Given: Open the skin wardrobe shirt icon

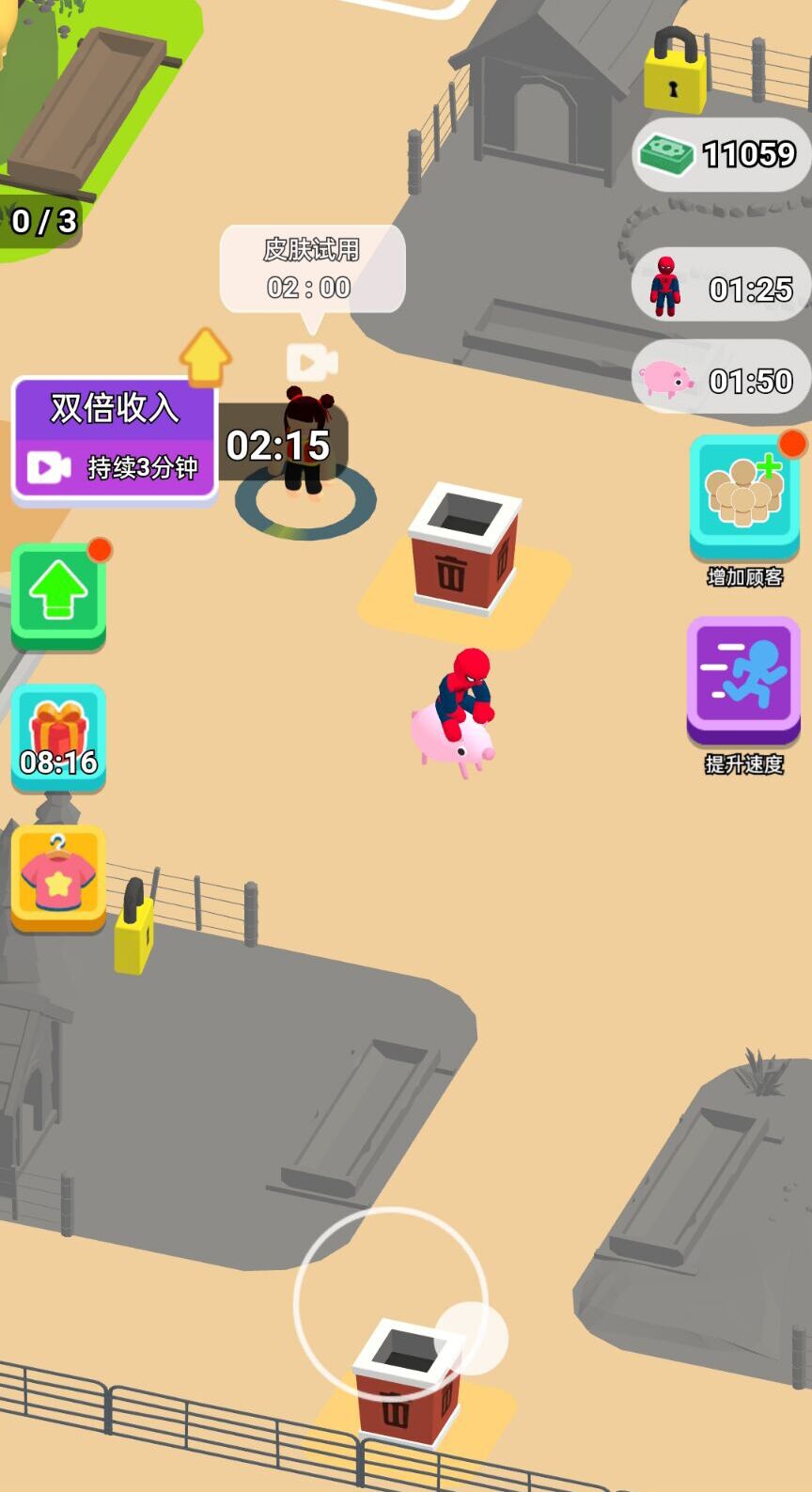Looking at the screenshot, I should pyautogui.click(x=56, y=877).
